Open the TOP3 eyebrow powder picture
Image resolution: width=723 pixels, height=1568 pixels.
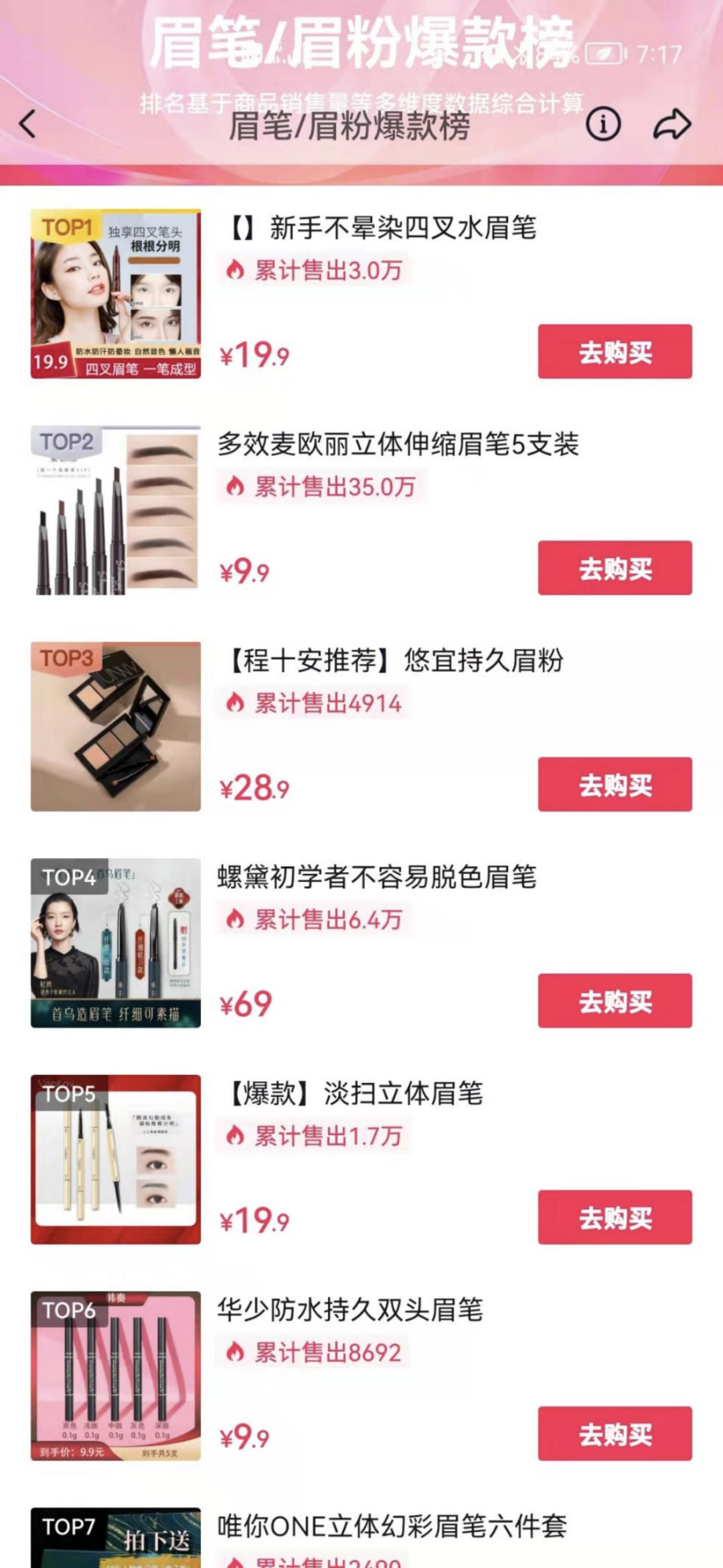(116, 727)
